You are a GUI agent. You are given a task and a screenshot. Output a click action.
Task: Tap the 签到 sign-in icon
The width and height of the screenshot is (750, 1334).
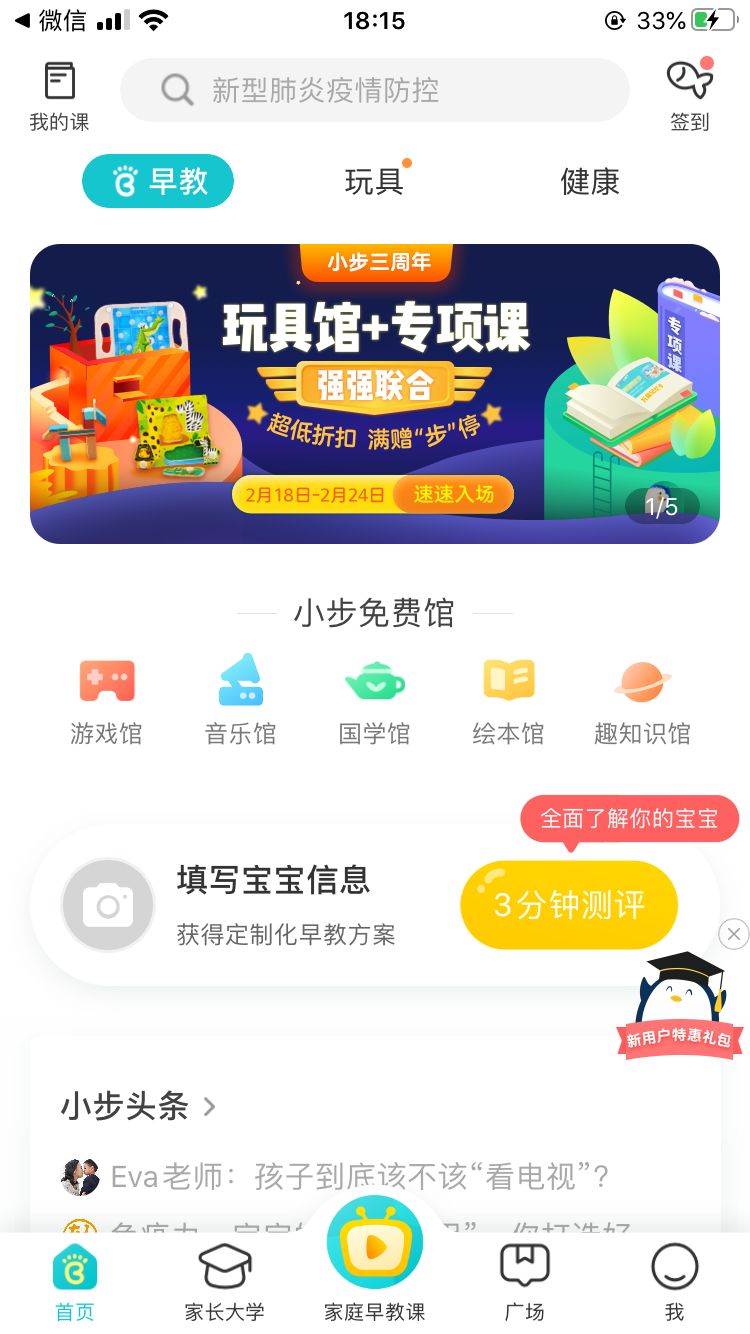[x=688, y=92]
